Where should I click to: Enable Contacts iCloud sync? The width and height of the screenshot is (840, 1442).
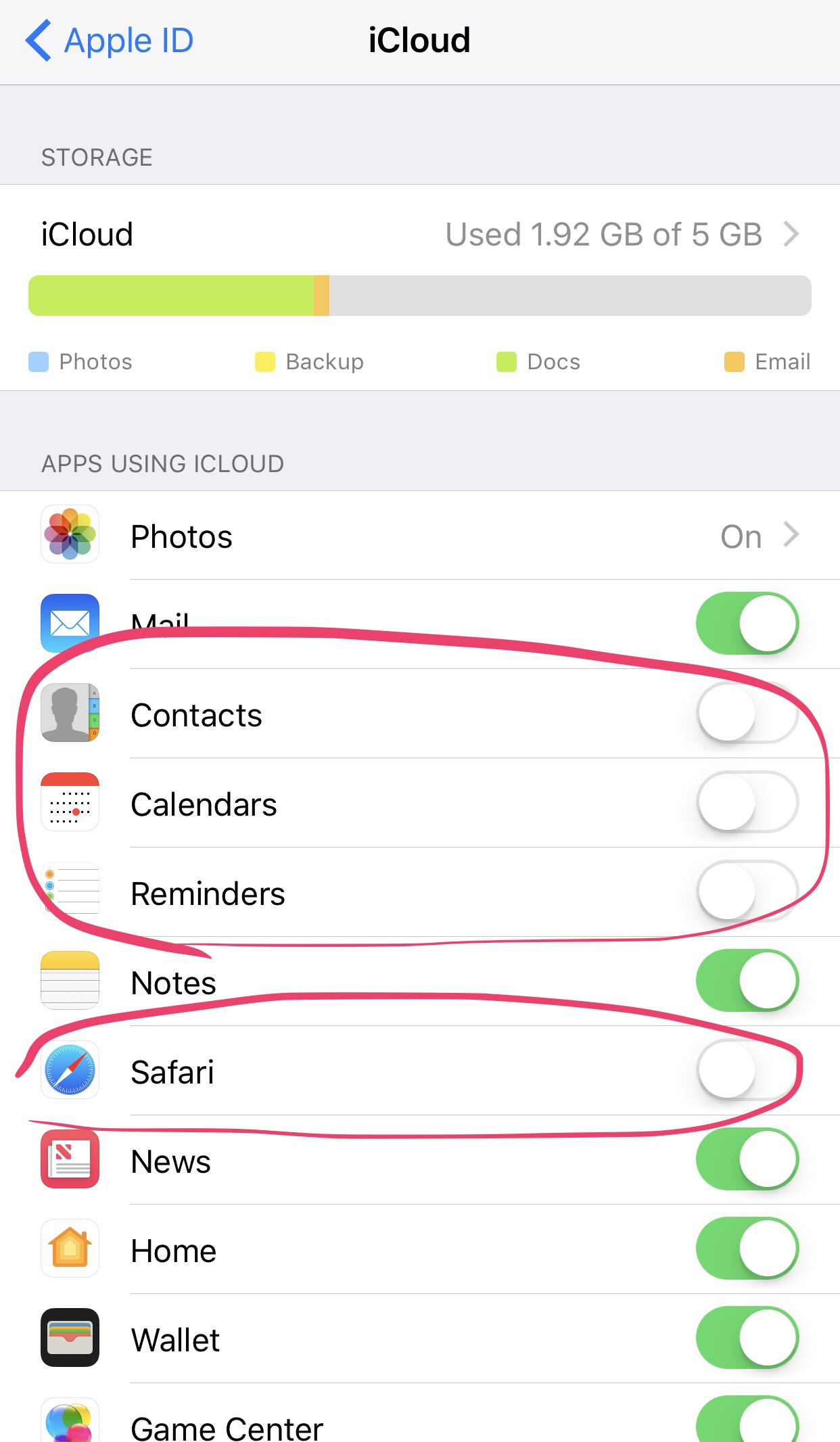coord(747,713)
